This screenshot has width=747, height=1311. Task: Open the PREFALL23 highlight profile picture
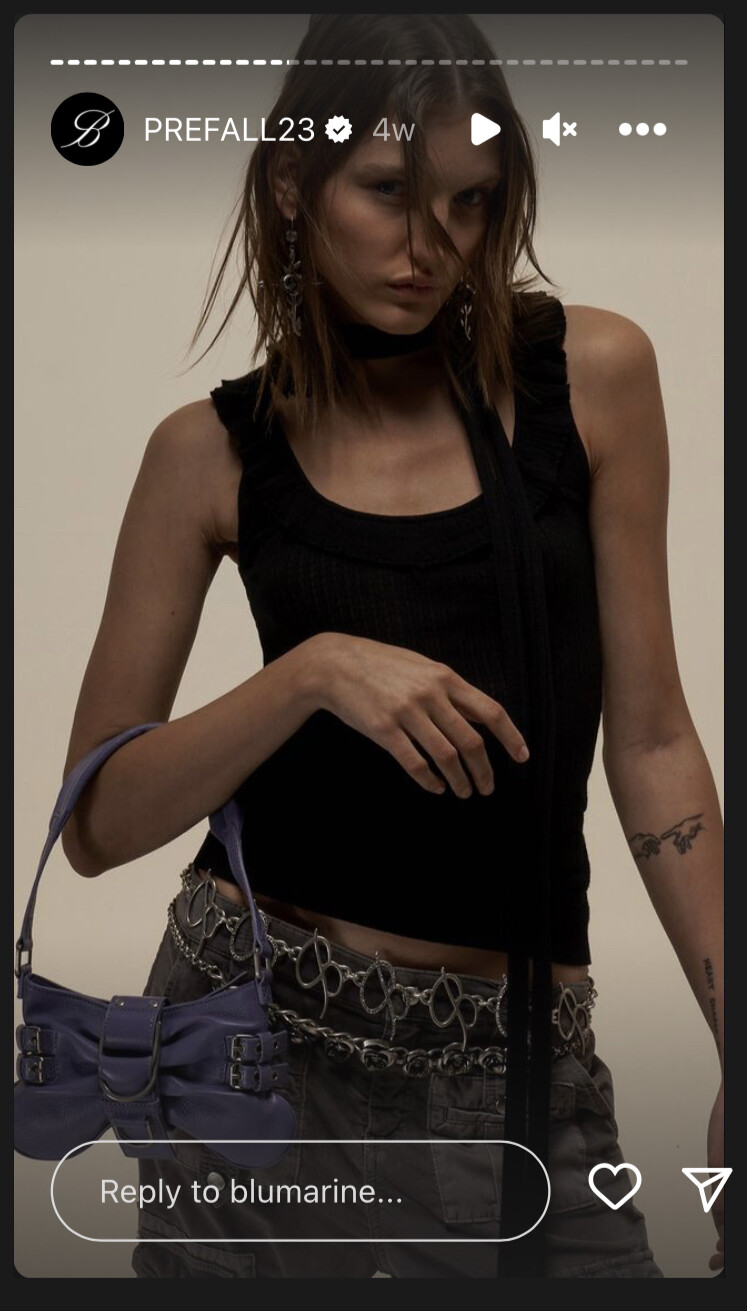88,129
